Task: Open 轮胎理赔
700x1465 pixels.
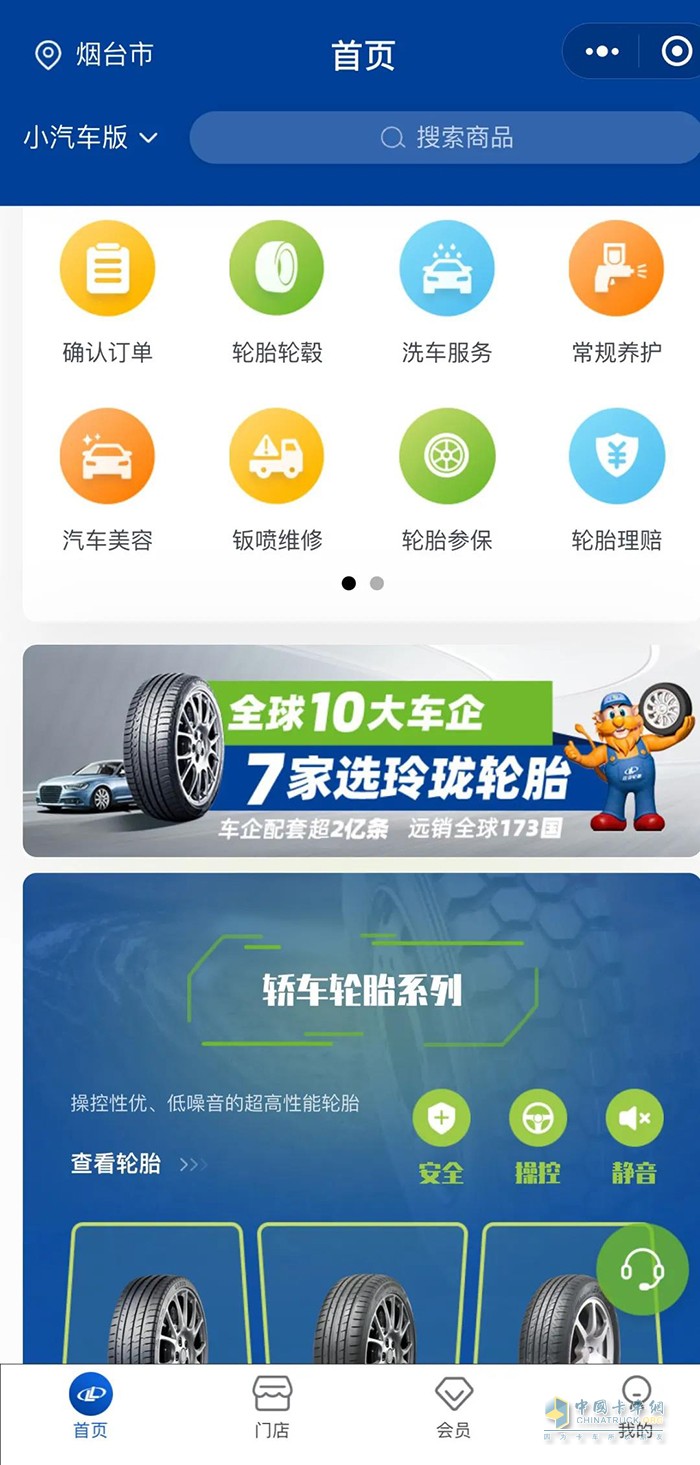Action: [x=616, y=478]
